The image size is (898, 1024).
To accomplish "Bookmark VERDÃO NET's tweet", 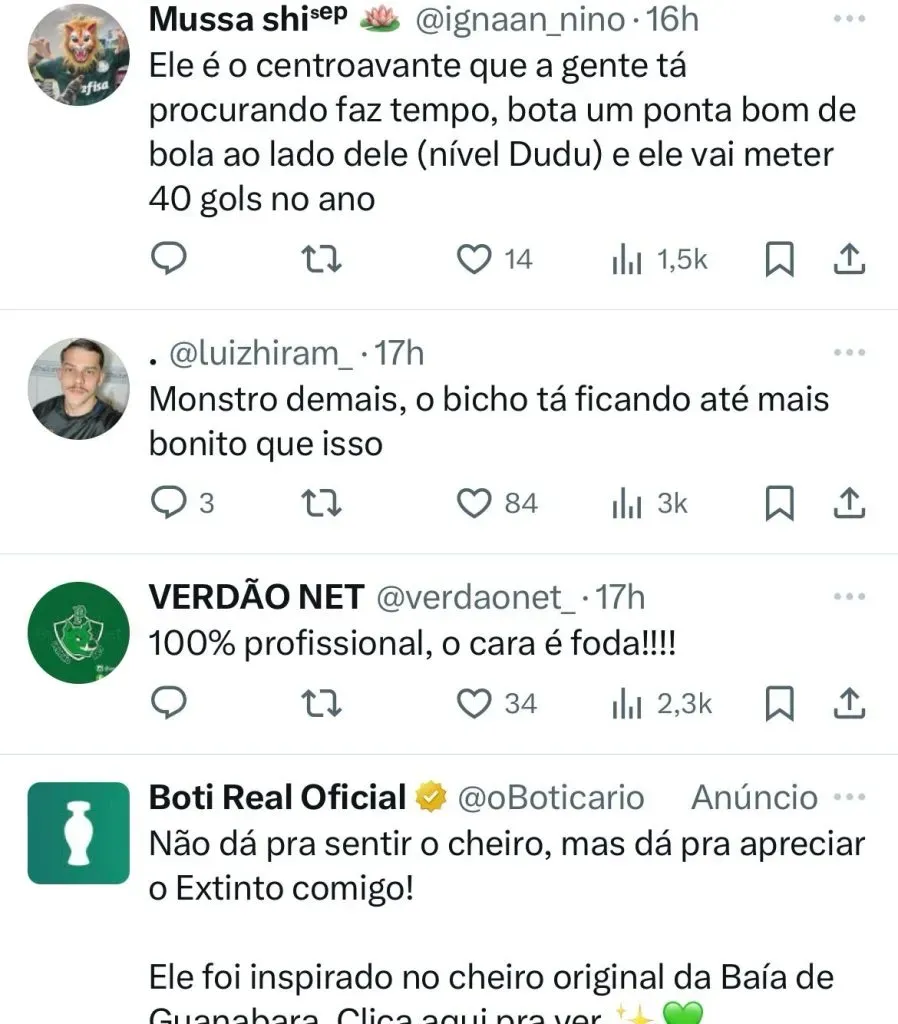I will coord(779,703).
